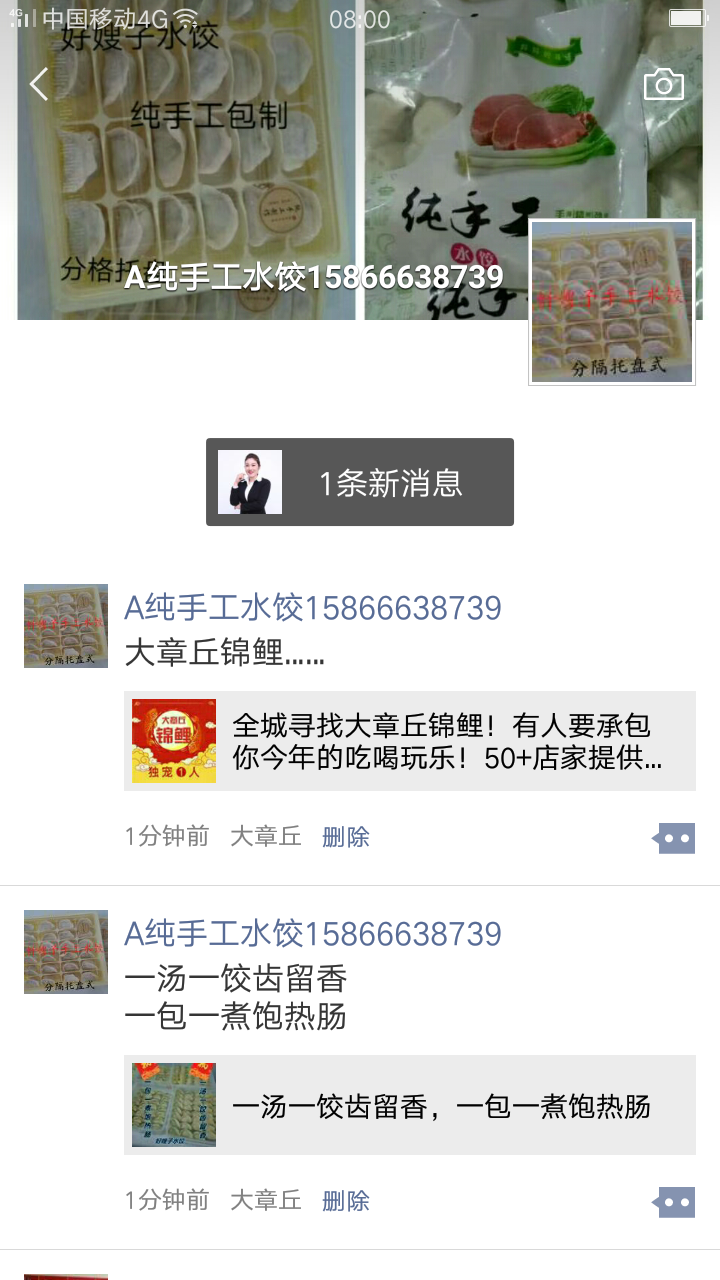720x1280 pixels.
Task: Delete the 一汤一饺齿留香 post
Action: coord(346,1201)
